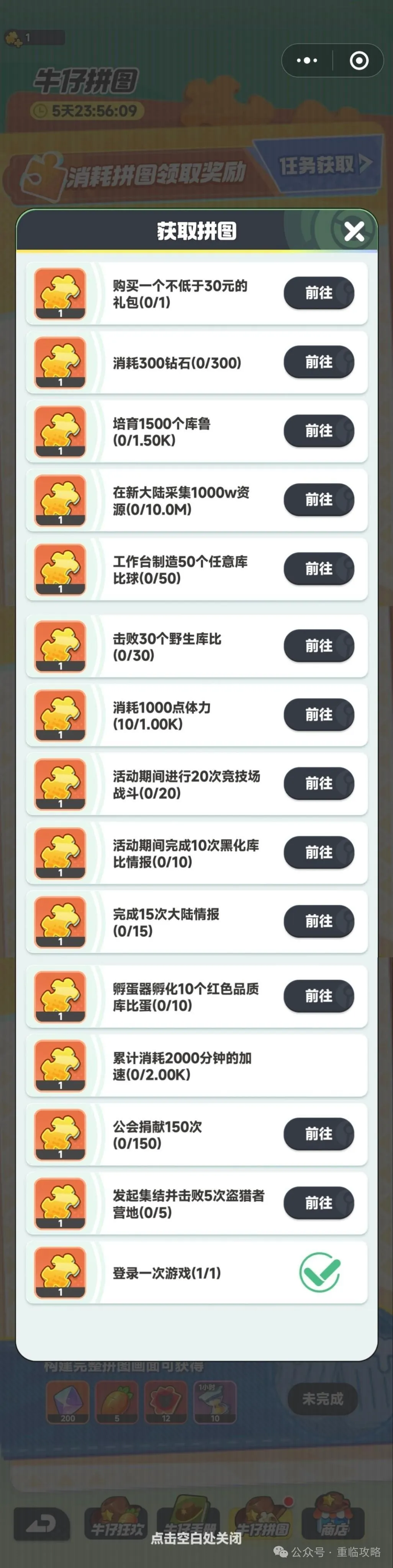Viewport: 393px width, 1568px height.
Task: Go to 公会捐献150次 task
Action: (x=319, y=1134)
